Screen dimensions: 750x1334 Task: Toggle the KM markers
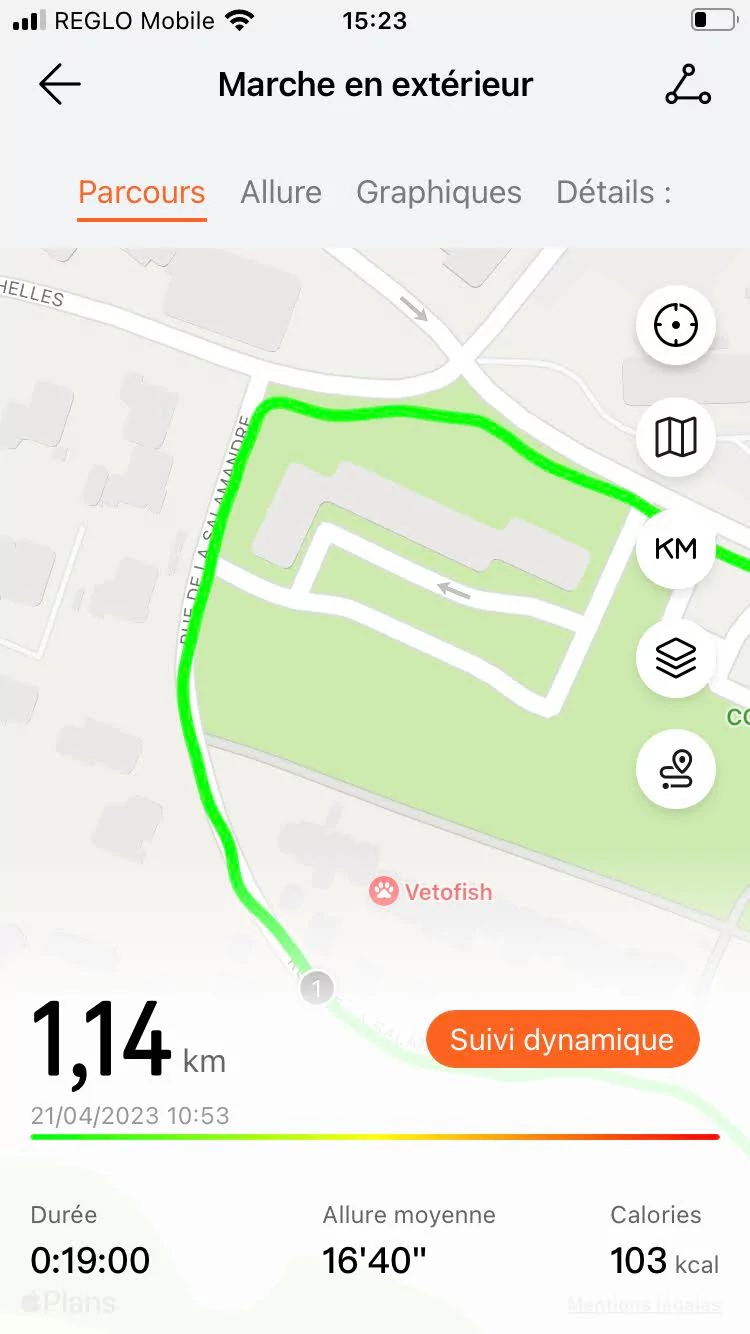tap(676, 548)
